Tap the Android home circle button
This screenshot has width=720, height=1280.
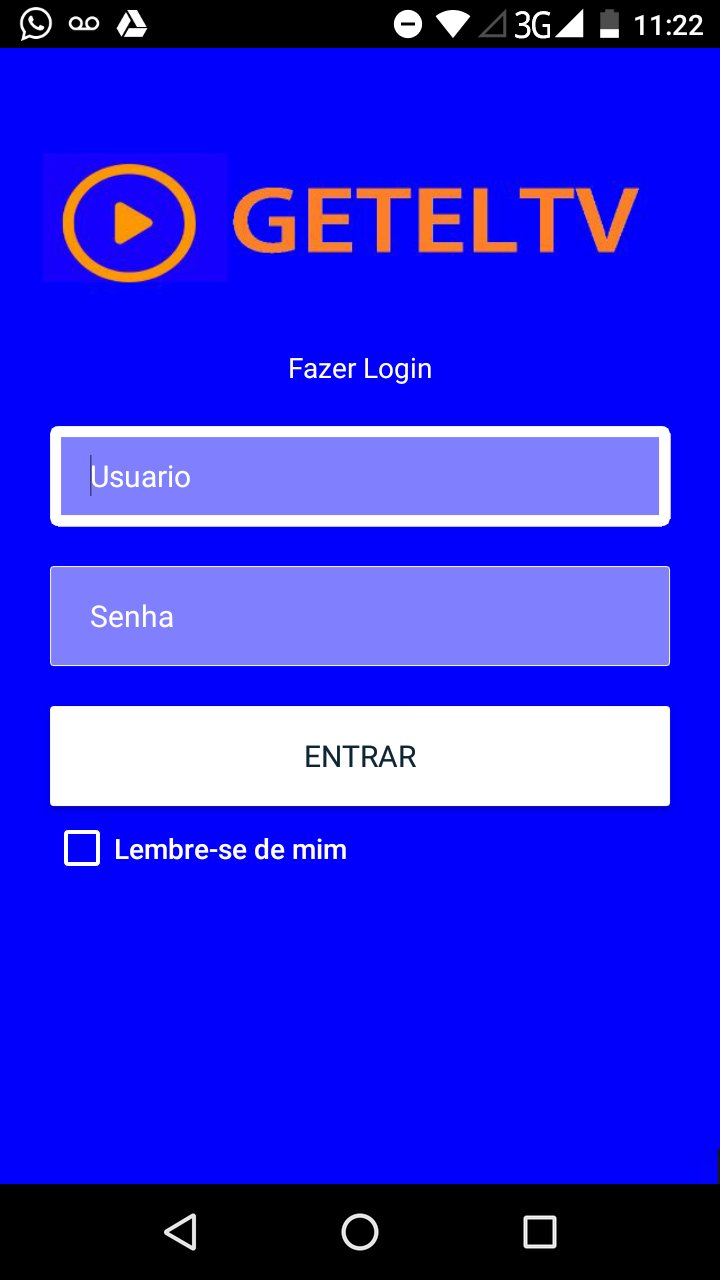click(x=360, y=1231)
